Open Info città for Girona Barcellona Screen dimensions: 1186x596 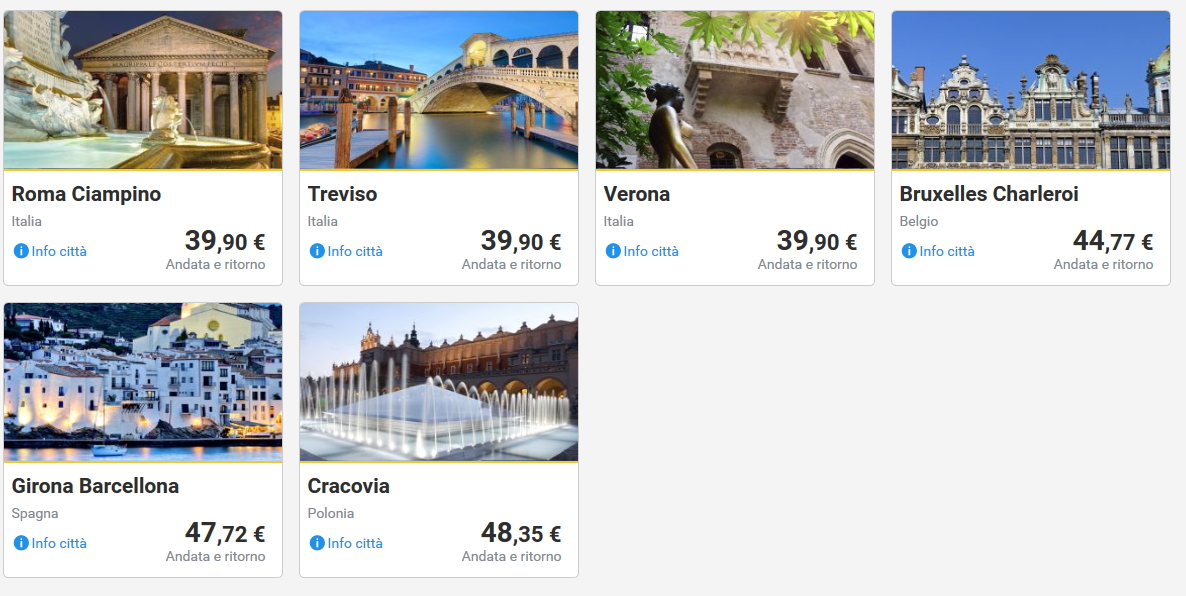tap(51, 543)
